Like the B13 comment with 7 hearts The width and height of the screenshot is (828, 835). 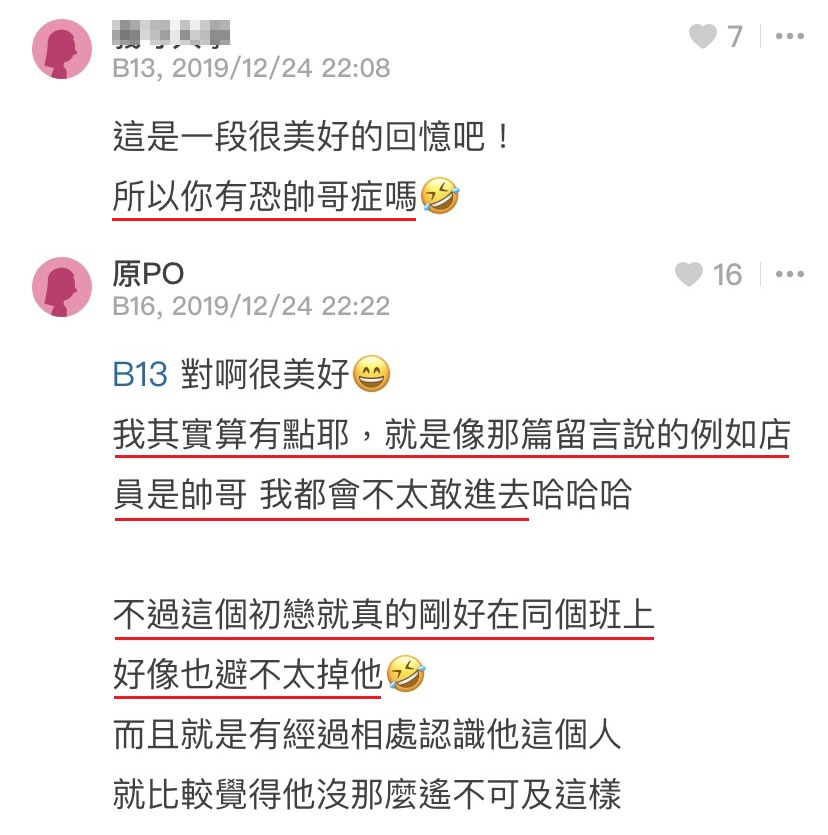point(703,37)
